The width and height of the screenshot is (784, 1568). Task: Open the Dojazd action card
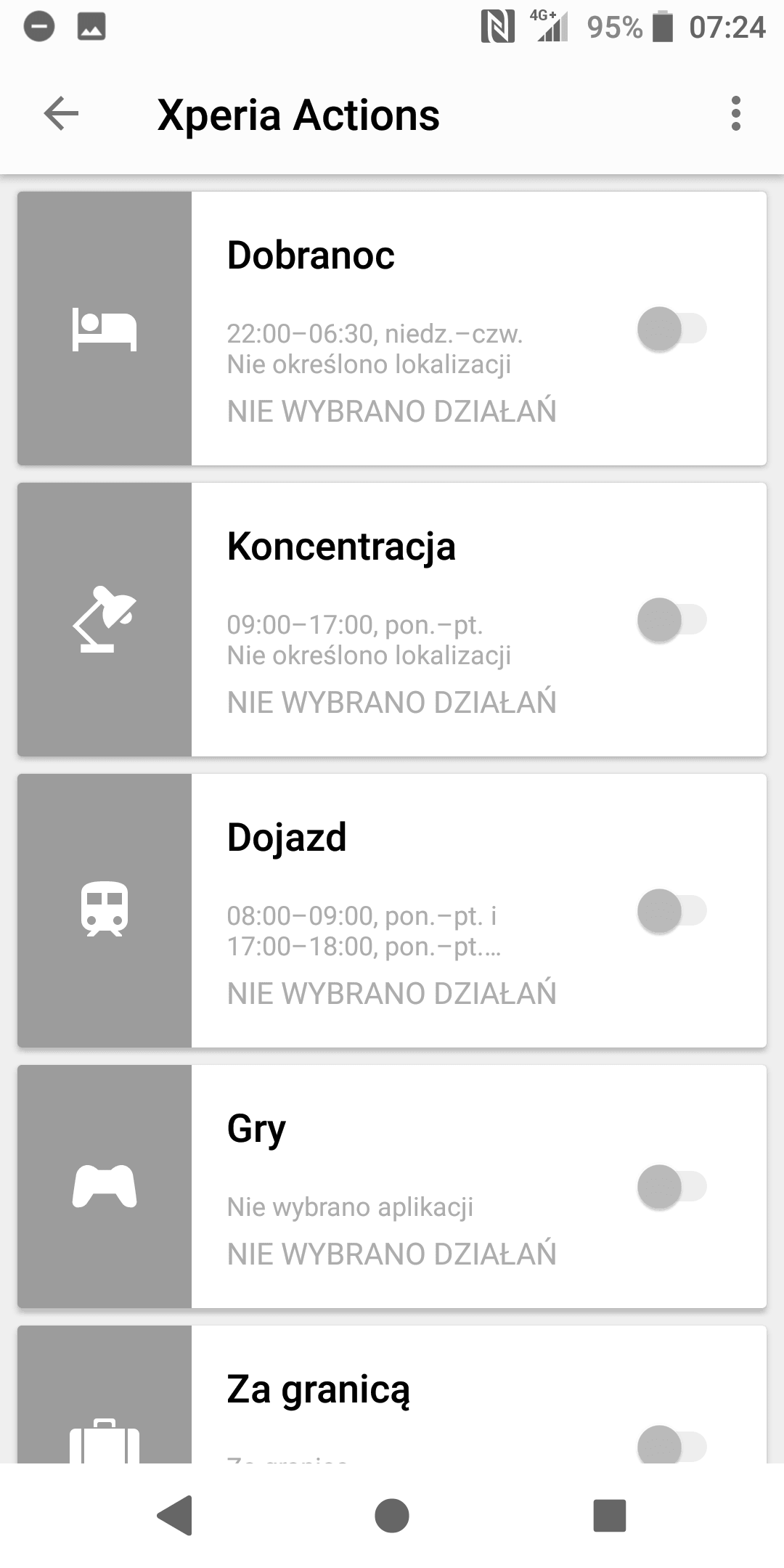392,910
